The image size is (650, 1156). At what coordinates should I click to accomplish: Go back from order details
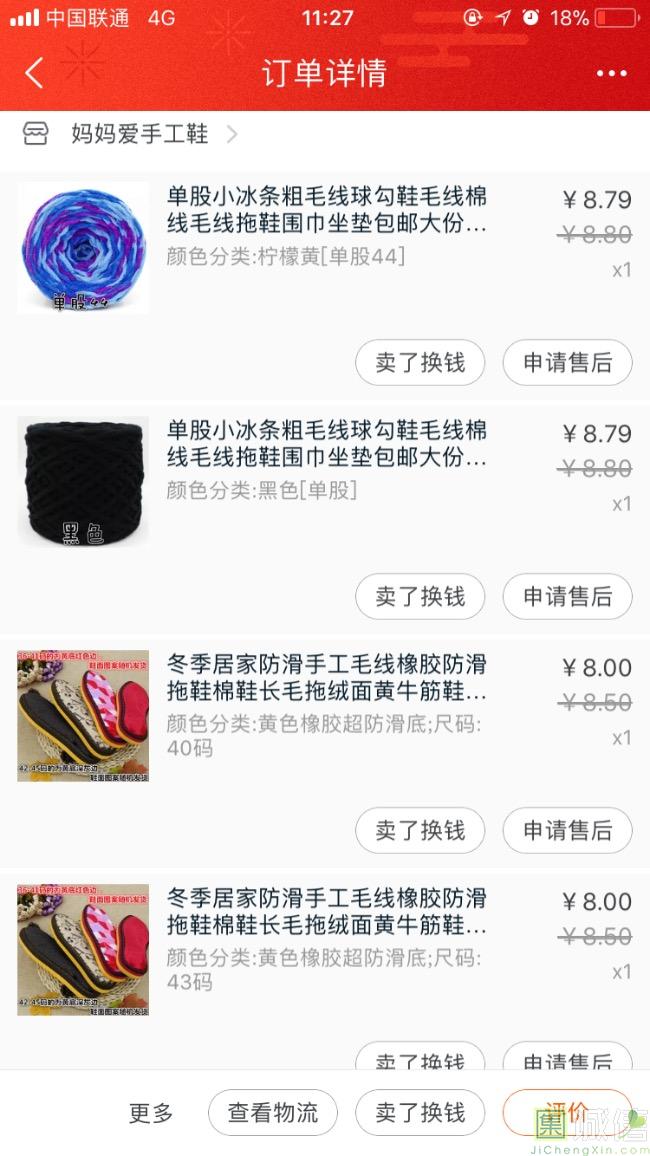click(34, 73)
